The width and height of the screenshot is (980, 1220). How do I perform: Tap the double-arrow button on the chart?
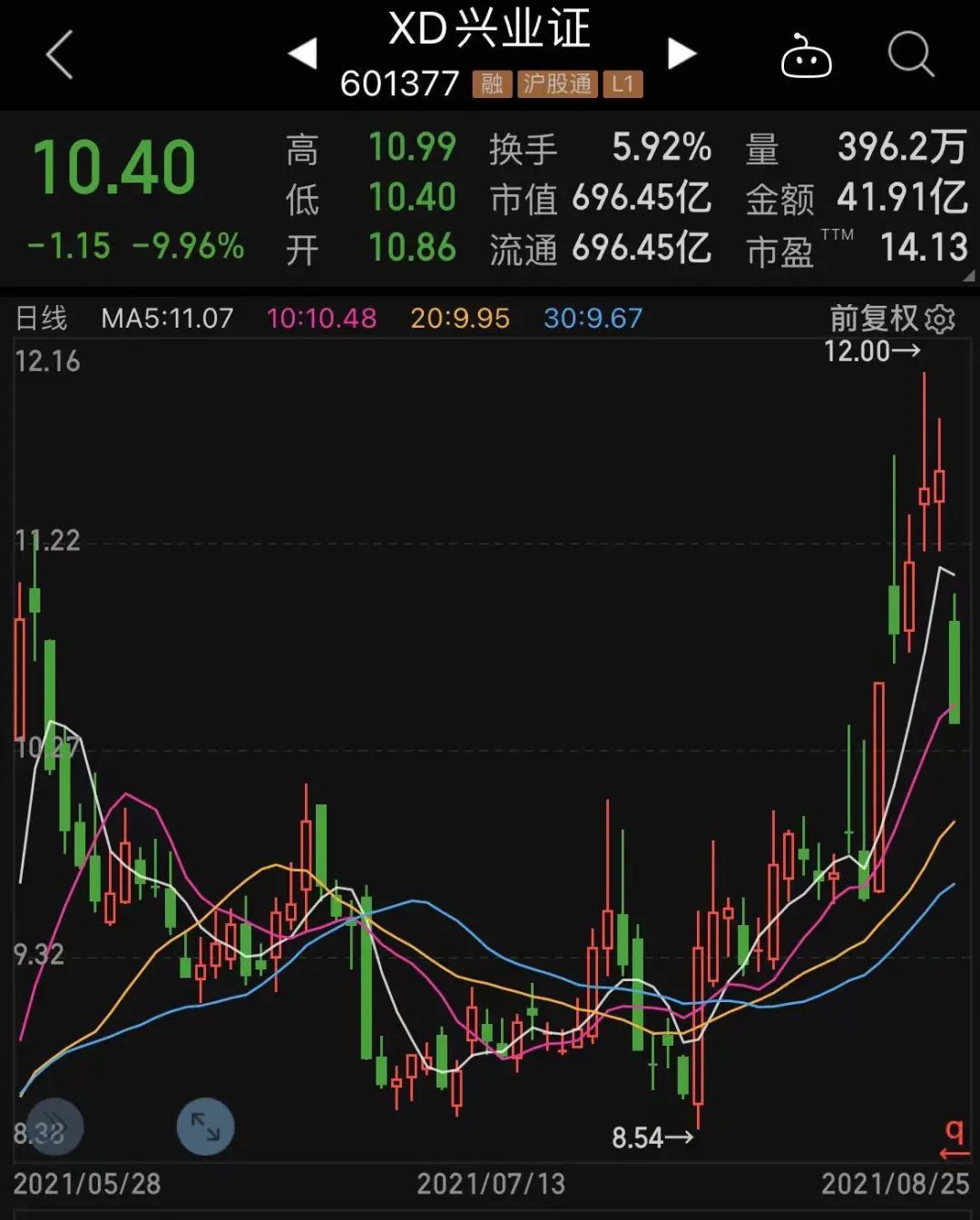(x=54, y=1127)
